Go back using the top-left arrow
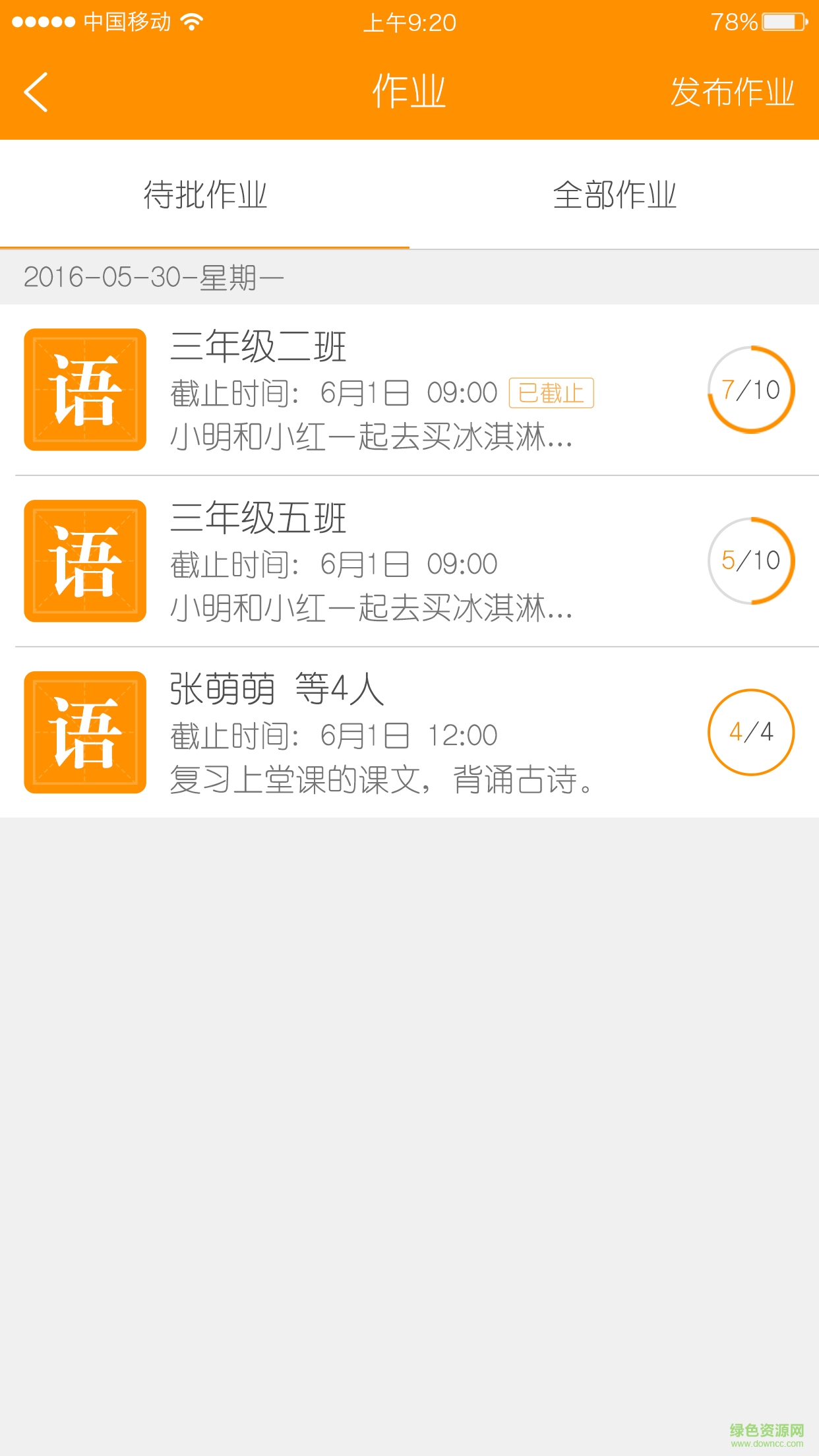Image resolution: width=819 pixels, height=1456 pixels. click(36, 92)
